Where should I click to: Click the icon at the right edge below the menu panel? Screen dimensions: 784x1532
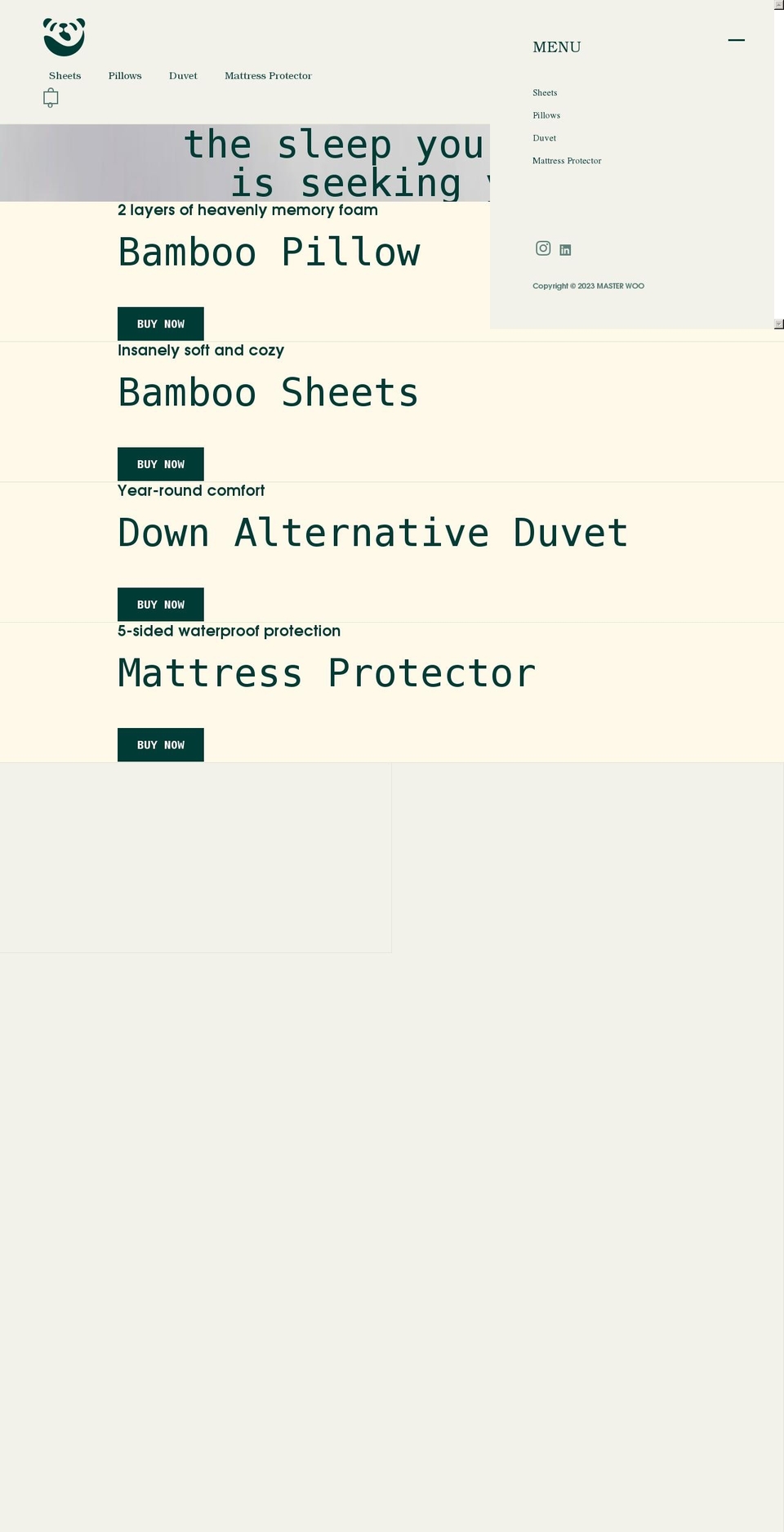point(778,324)
